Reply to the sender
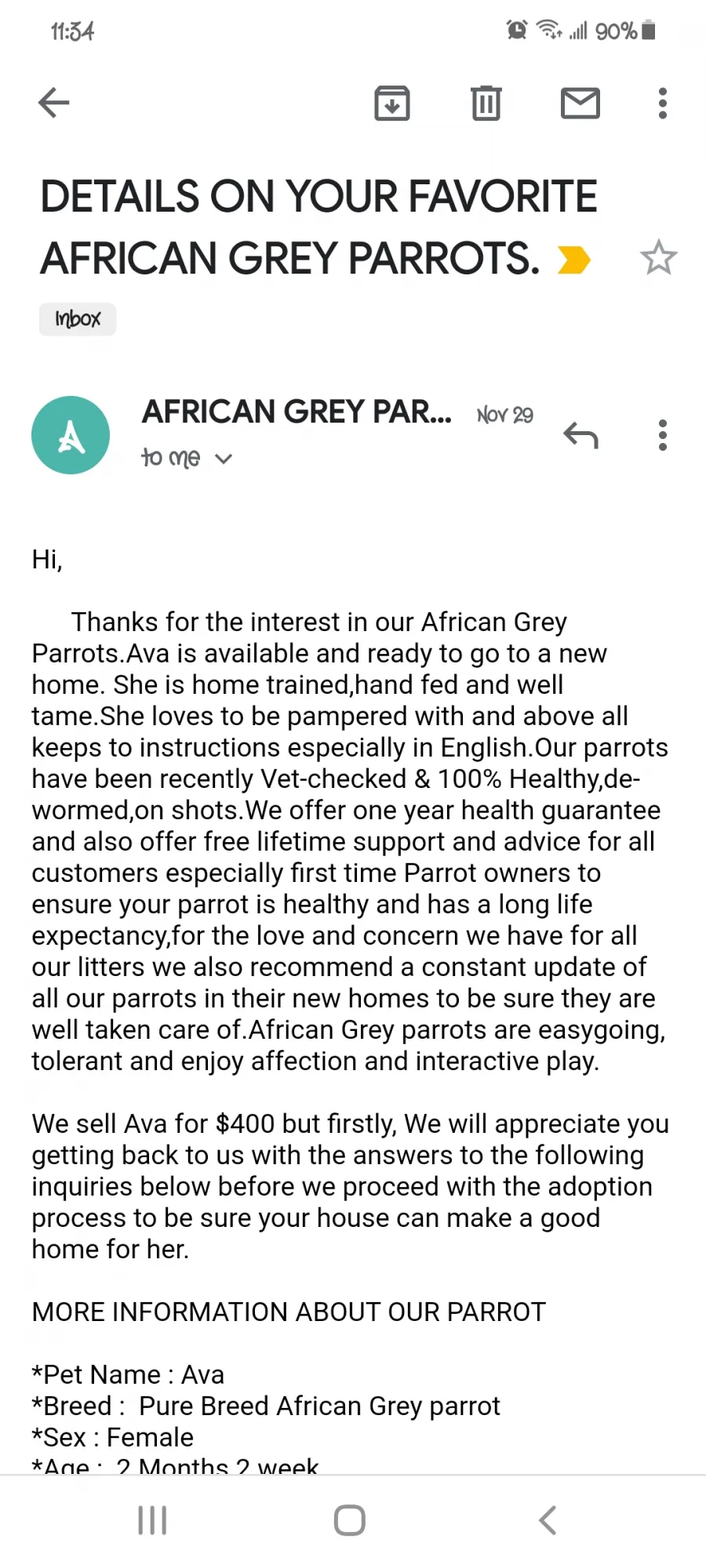 (x=580, y=435)
